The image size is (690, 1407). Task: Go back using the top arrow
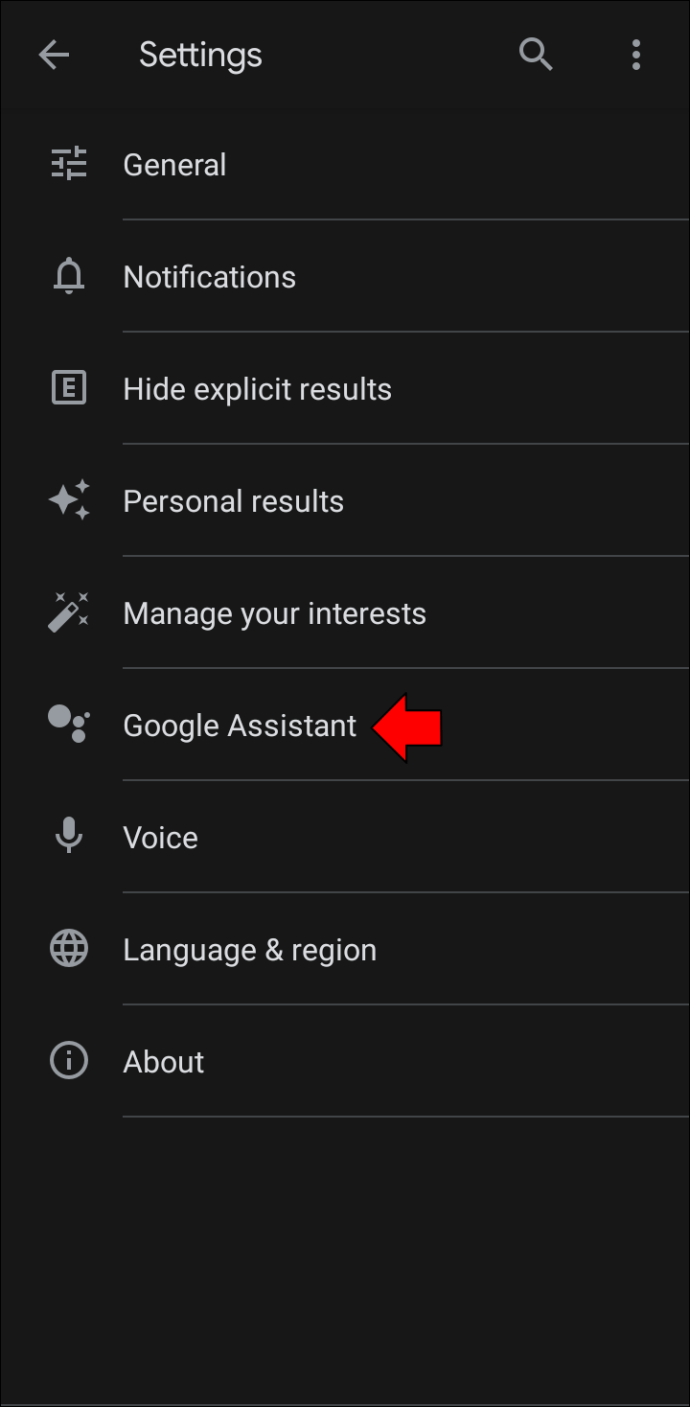(54, 55)
